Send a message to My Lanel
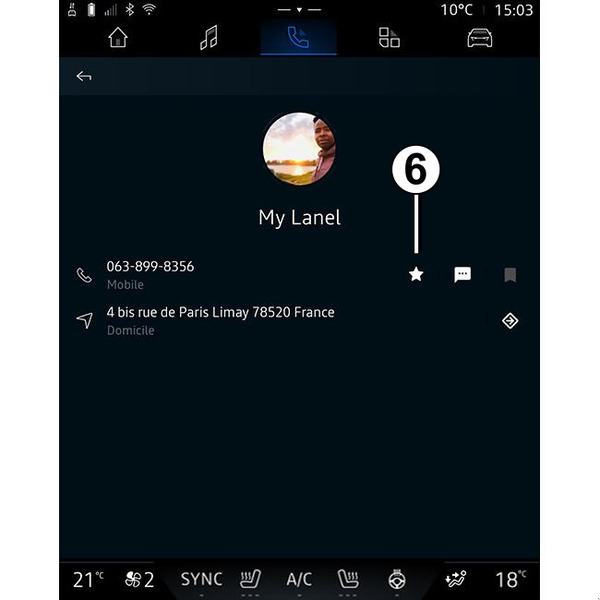Image resolution: width=600 pixels, height=600 pixels. pyautogui.click(x=462, y=274)
